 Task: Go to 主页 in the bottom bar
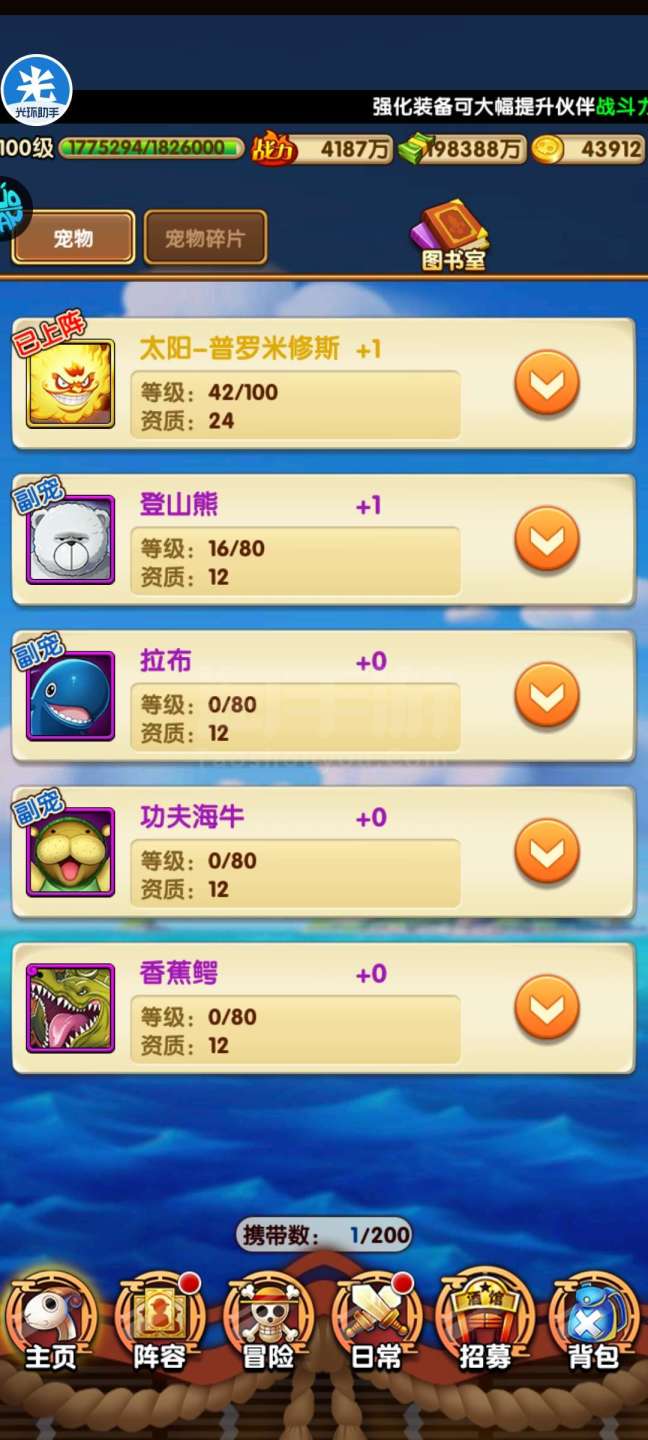click(x=50, y=1322)
